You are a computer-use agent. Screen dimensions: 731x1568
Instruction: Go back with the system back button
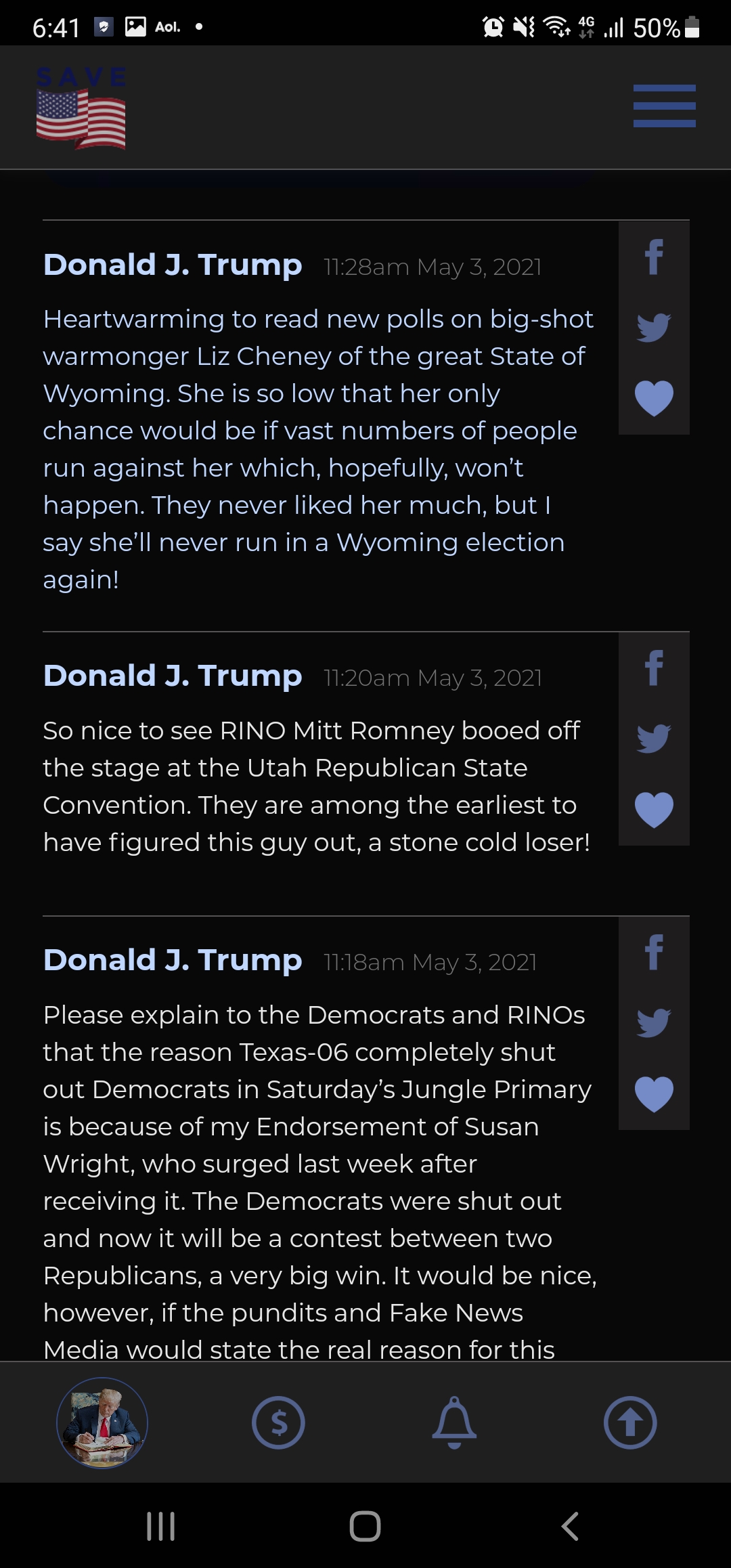(x=570, y=1526)
